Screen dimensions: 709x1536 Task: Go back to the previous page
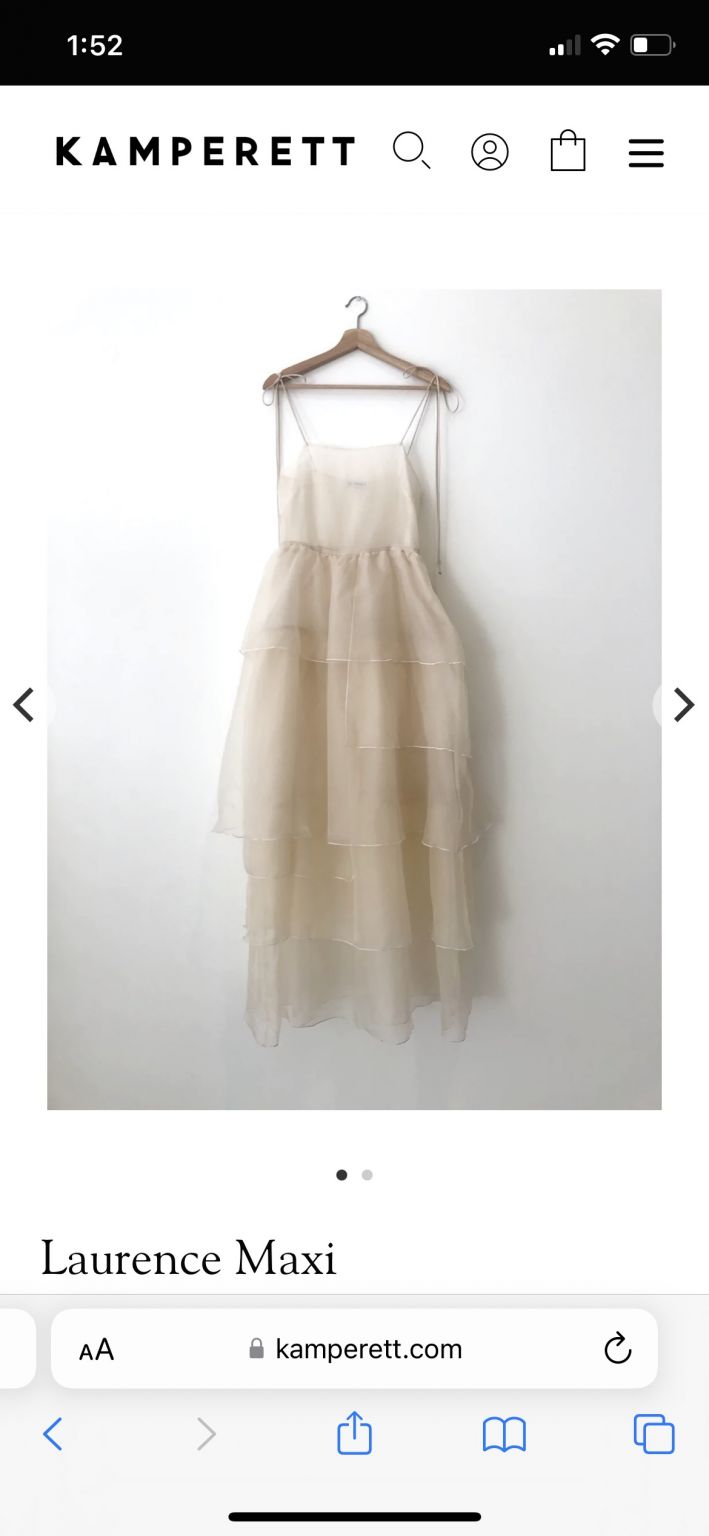[x=53, y=1435]
